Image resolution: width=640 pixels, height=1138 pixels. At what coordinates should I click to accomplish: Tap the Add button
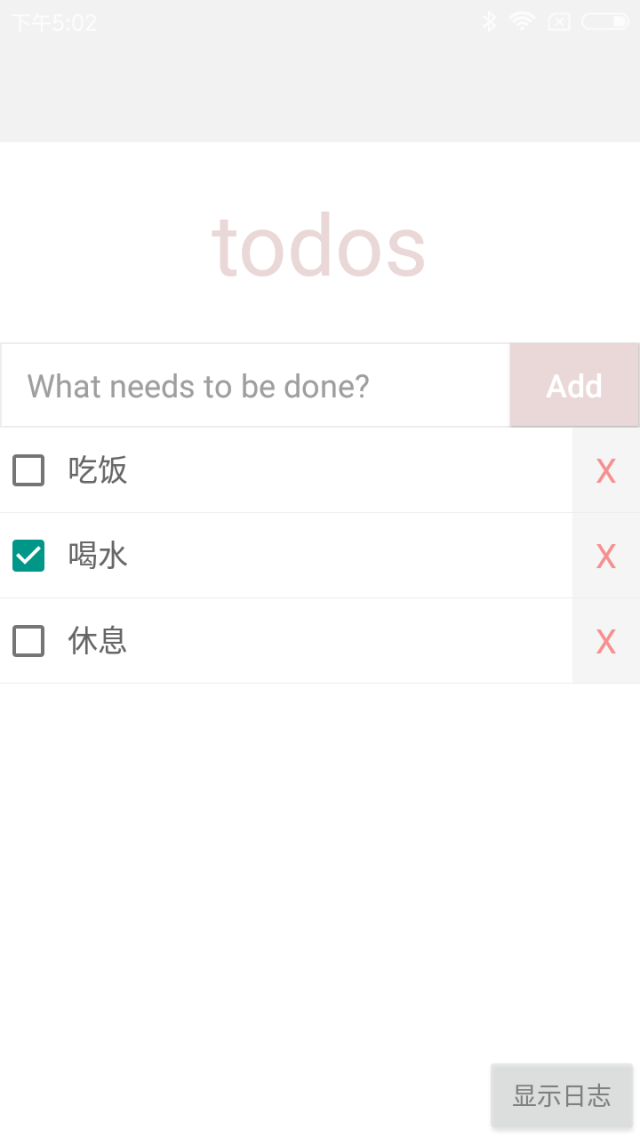[x=574, y=386]
